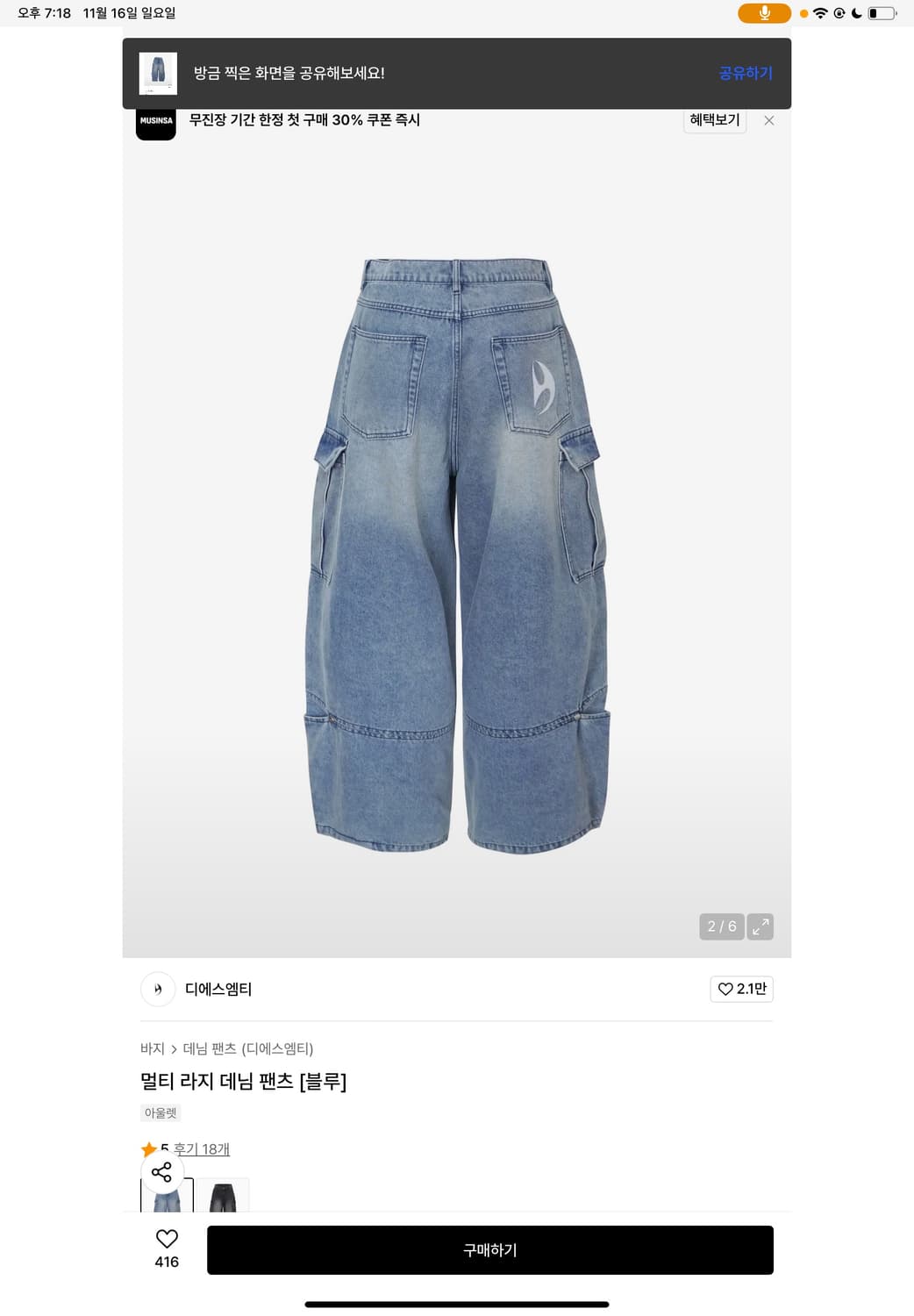Tap 공유하기 in the screenshot notification

click(745, 72)
